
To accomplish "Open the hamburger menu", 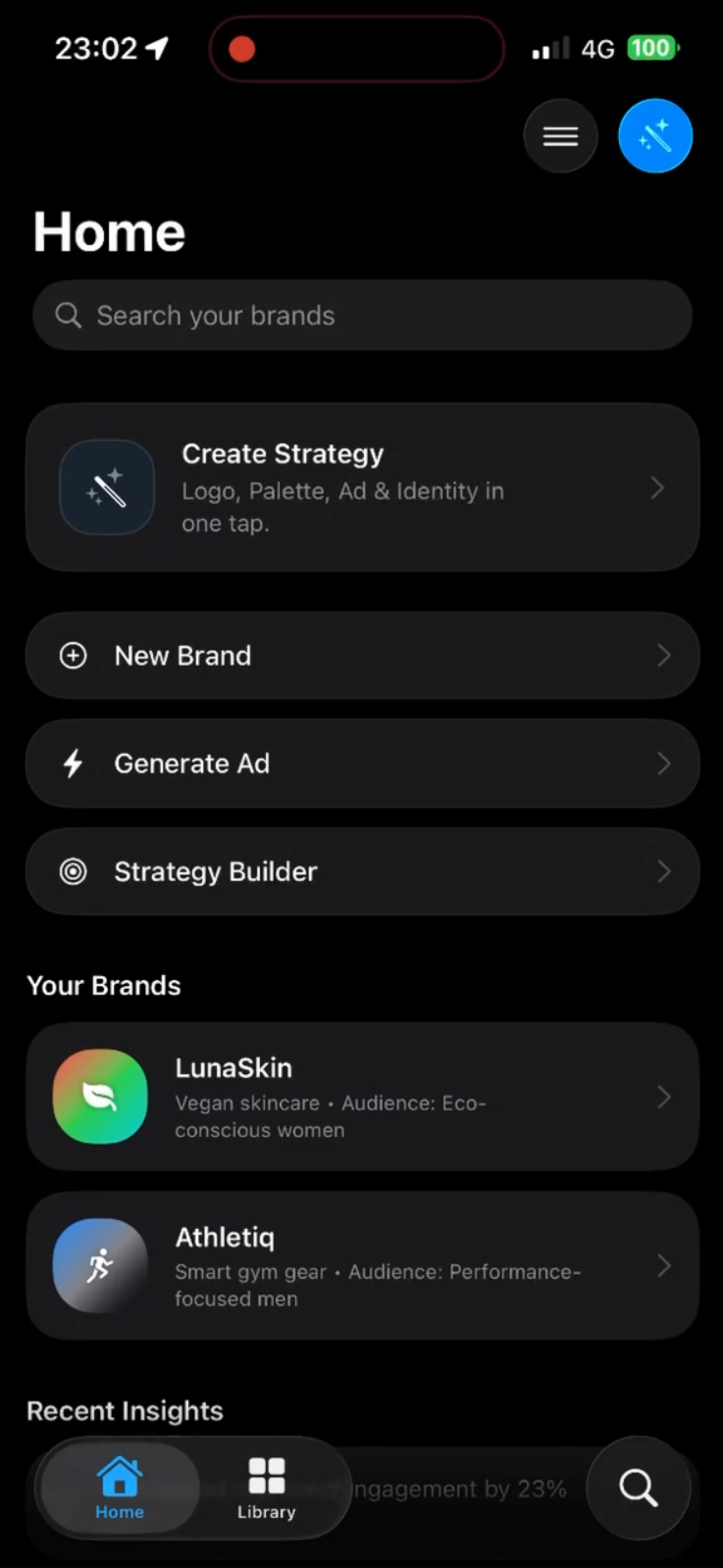I will coord(560,136).
